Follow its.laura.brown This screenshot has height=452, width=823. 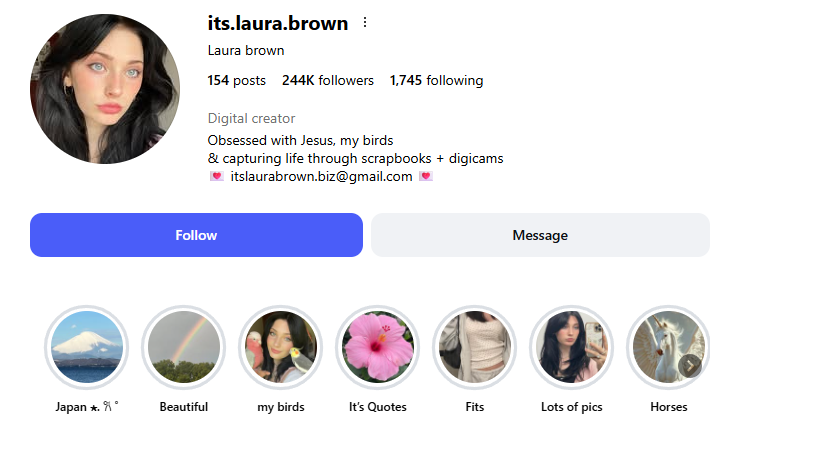pos(196,235)
